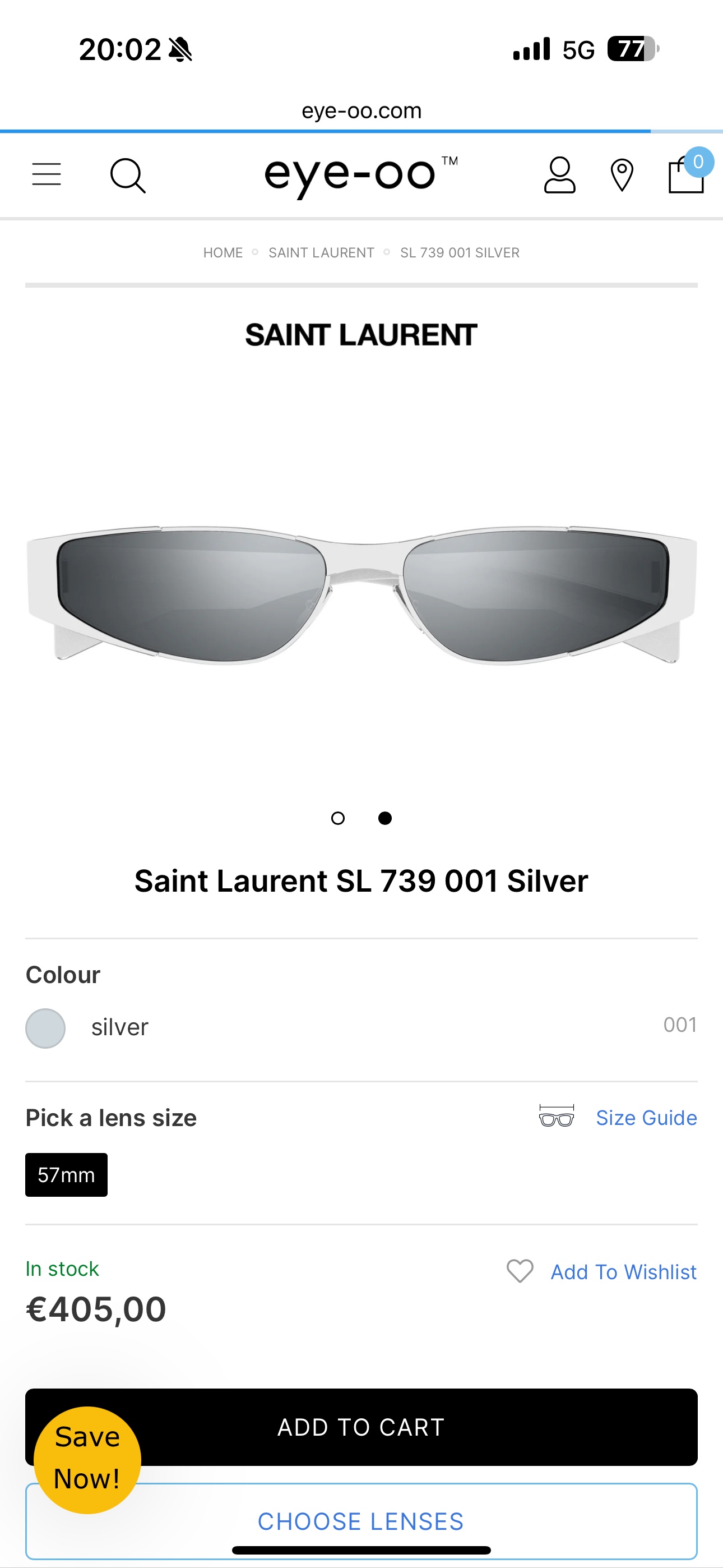Open the account profile icon
This screenshot has height=1568, width=723.
coord(559,176)
